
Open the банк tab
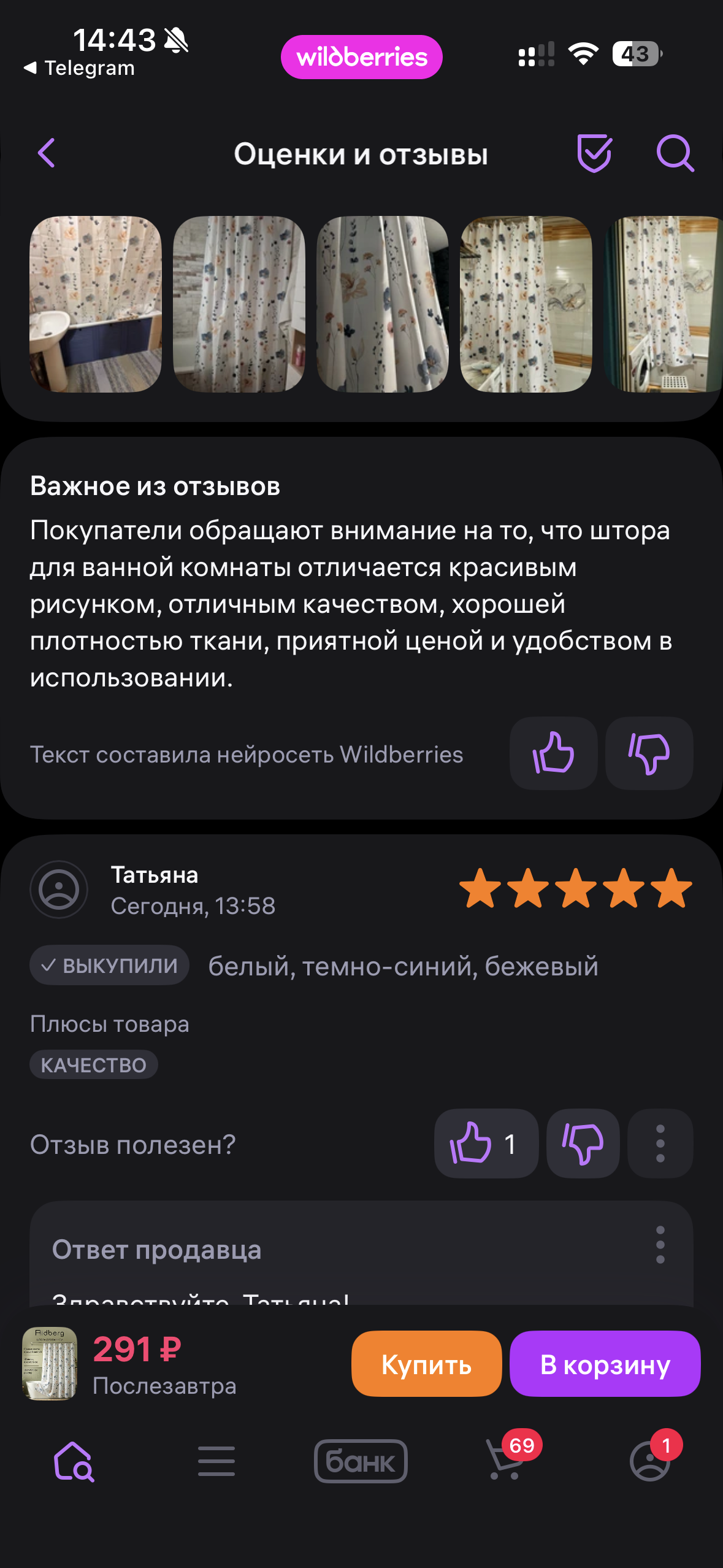[361, 1461]
